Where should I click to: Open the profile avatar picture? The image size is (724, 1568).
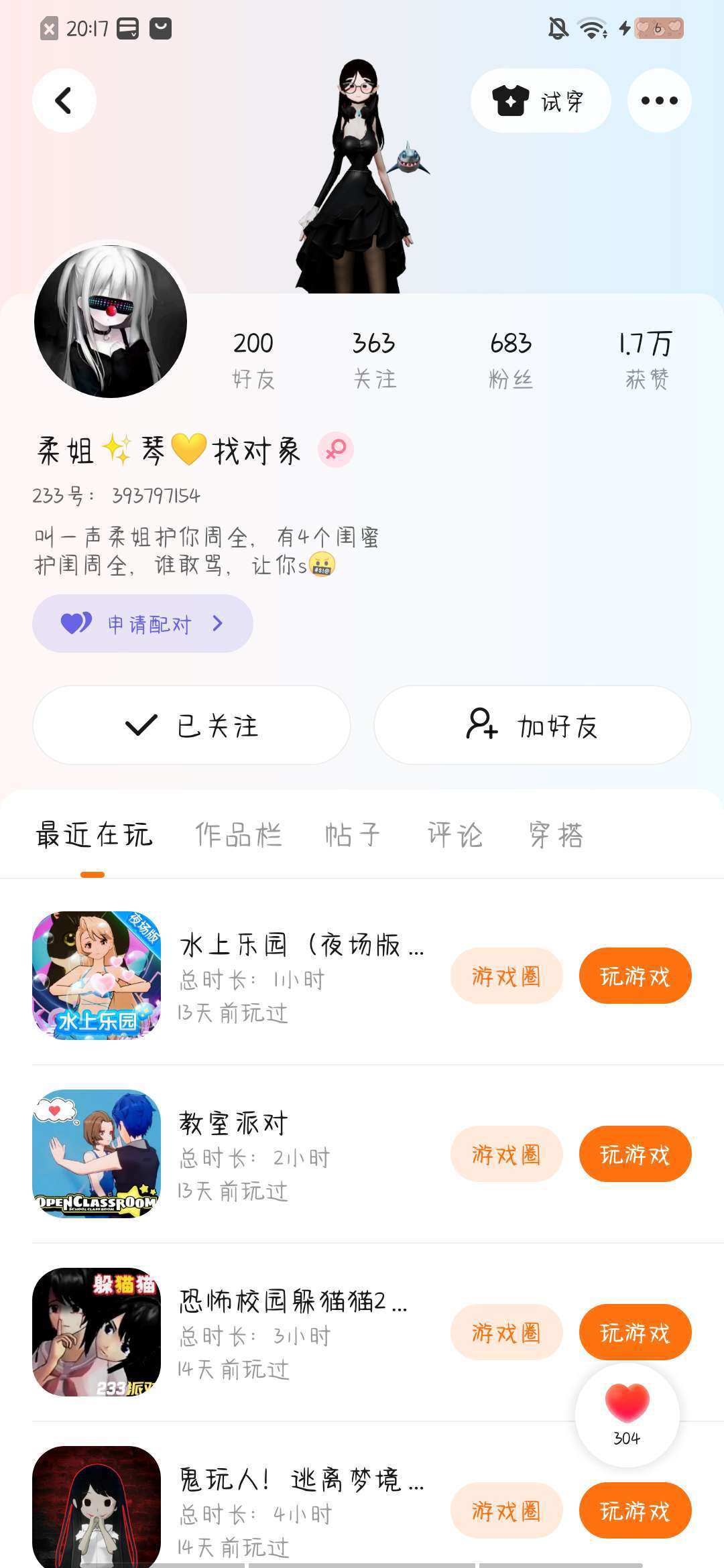(111, 322)
